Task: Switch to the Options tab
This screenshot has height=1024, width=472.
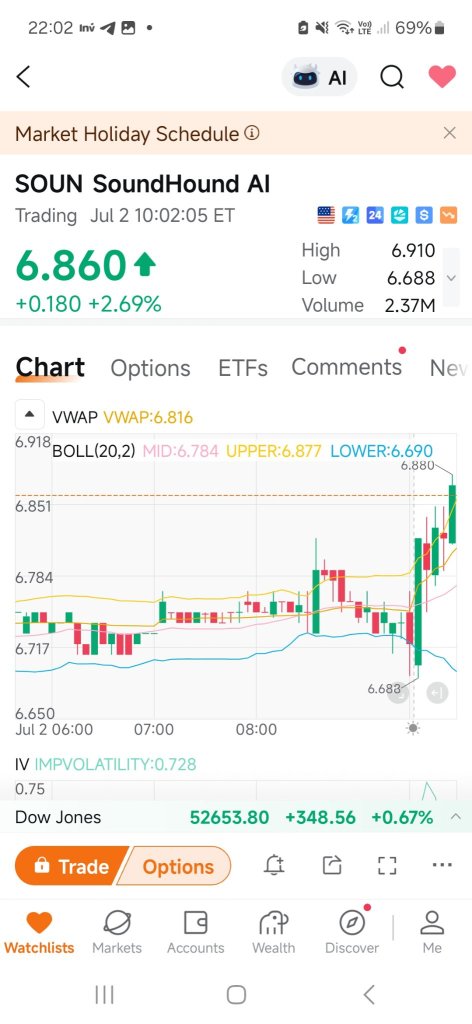Action: coord(150,368)
